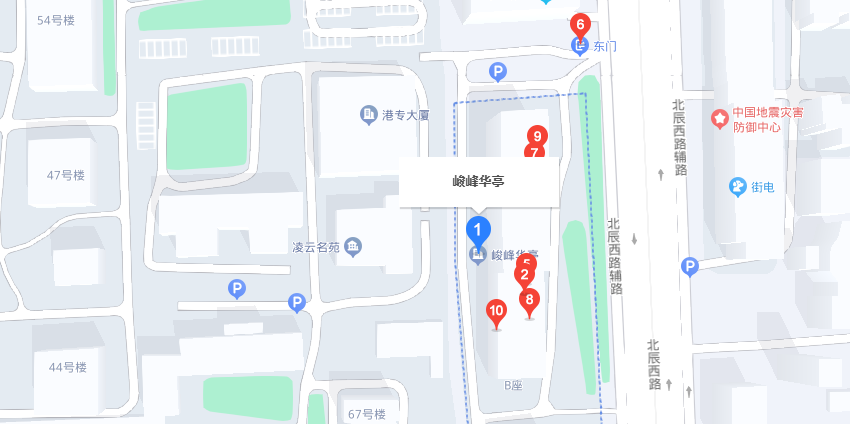Open red pin number 2

point(523,274)
